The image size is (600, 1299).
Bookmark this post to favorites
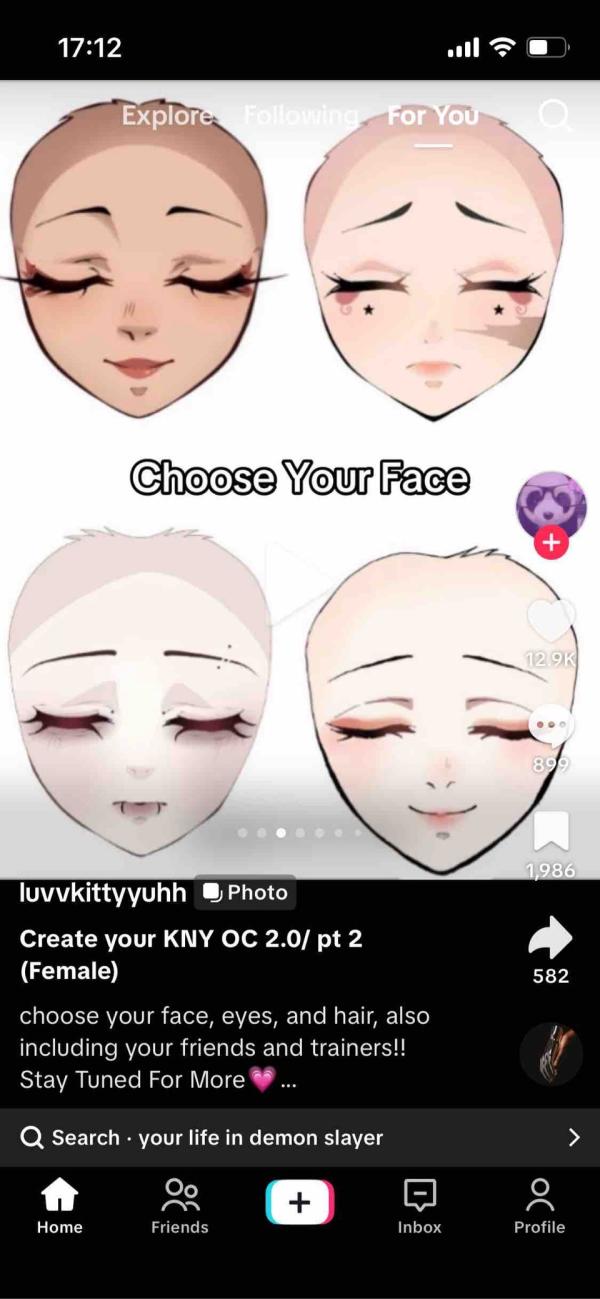click(551, 831)
